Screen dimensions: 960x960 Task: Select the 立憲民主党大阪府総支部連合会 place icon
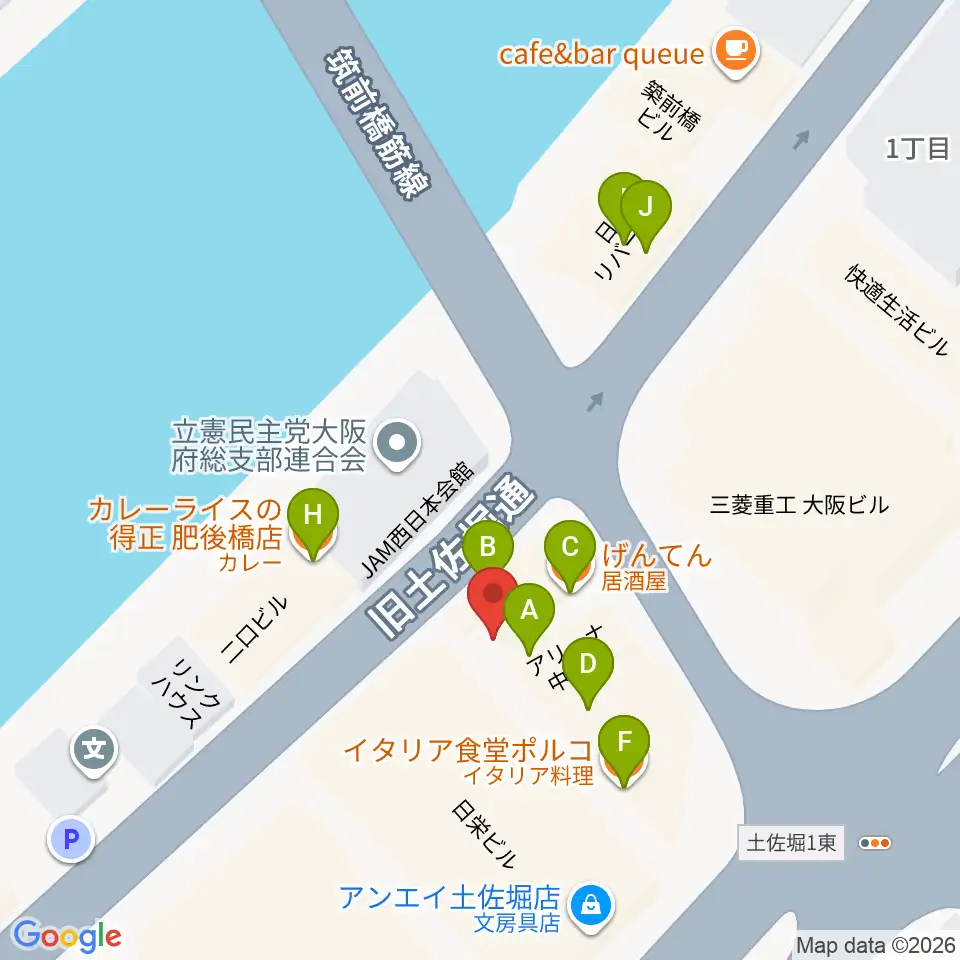(396, 441)
